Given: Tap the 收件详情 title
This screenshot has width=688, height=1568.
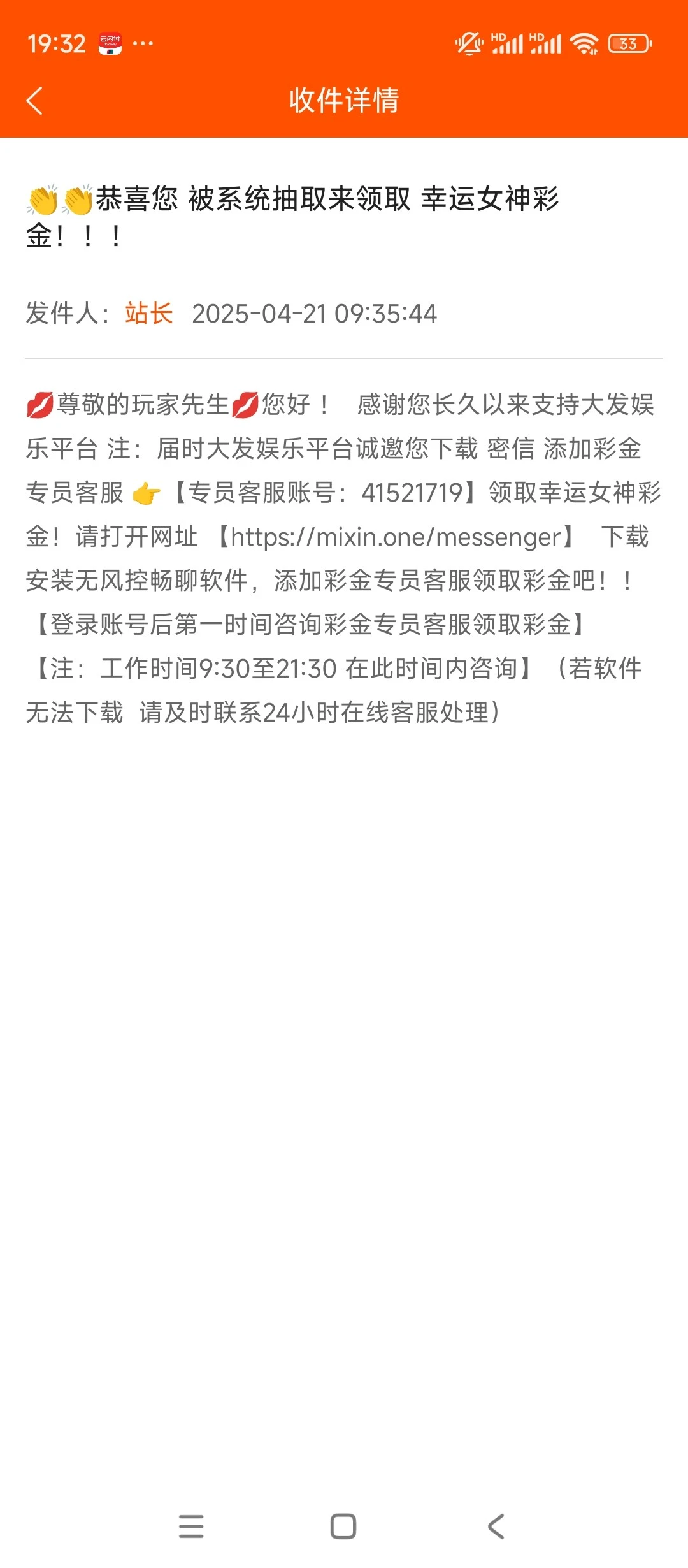Looking at the screenshot, I should pos(344,100).
